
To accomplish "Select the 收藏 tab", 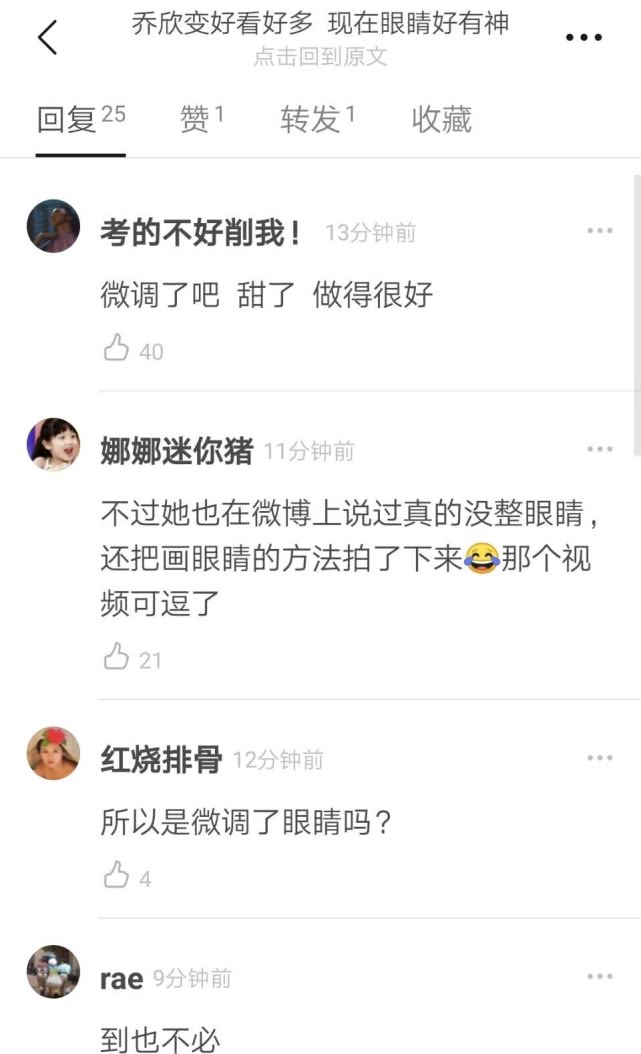I will 441,120.
